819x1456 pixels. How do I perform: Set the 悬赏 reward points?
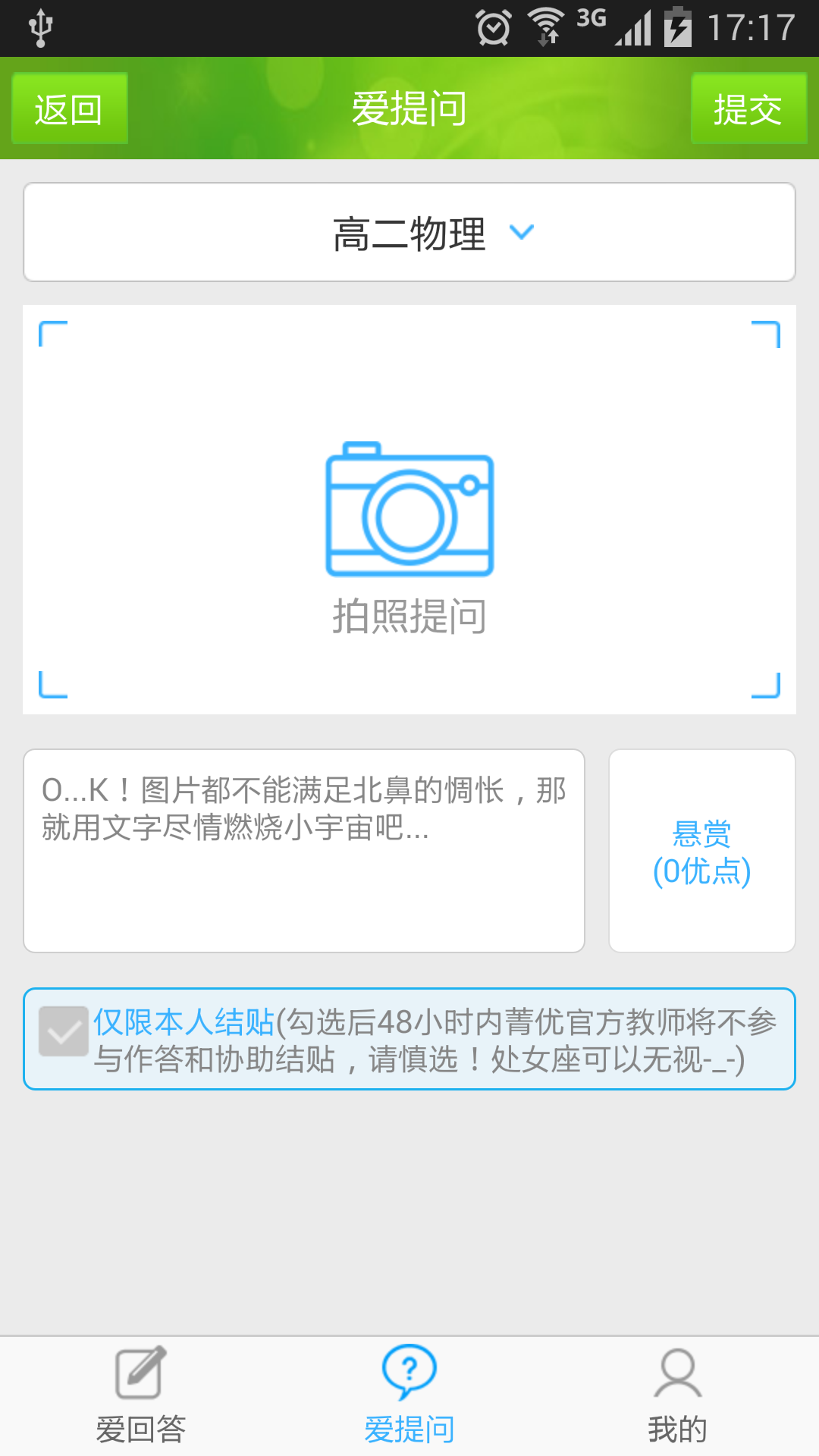pos(701,851)
